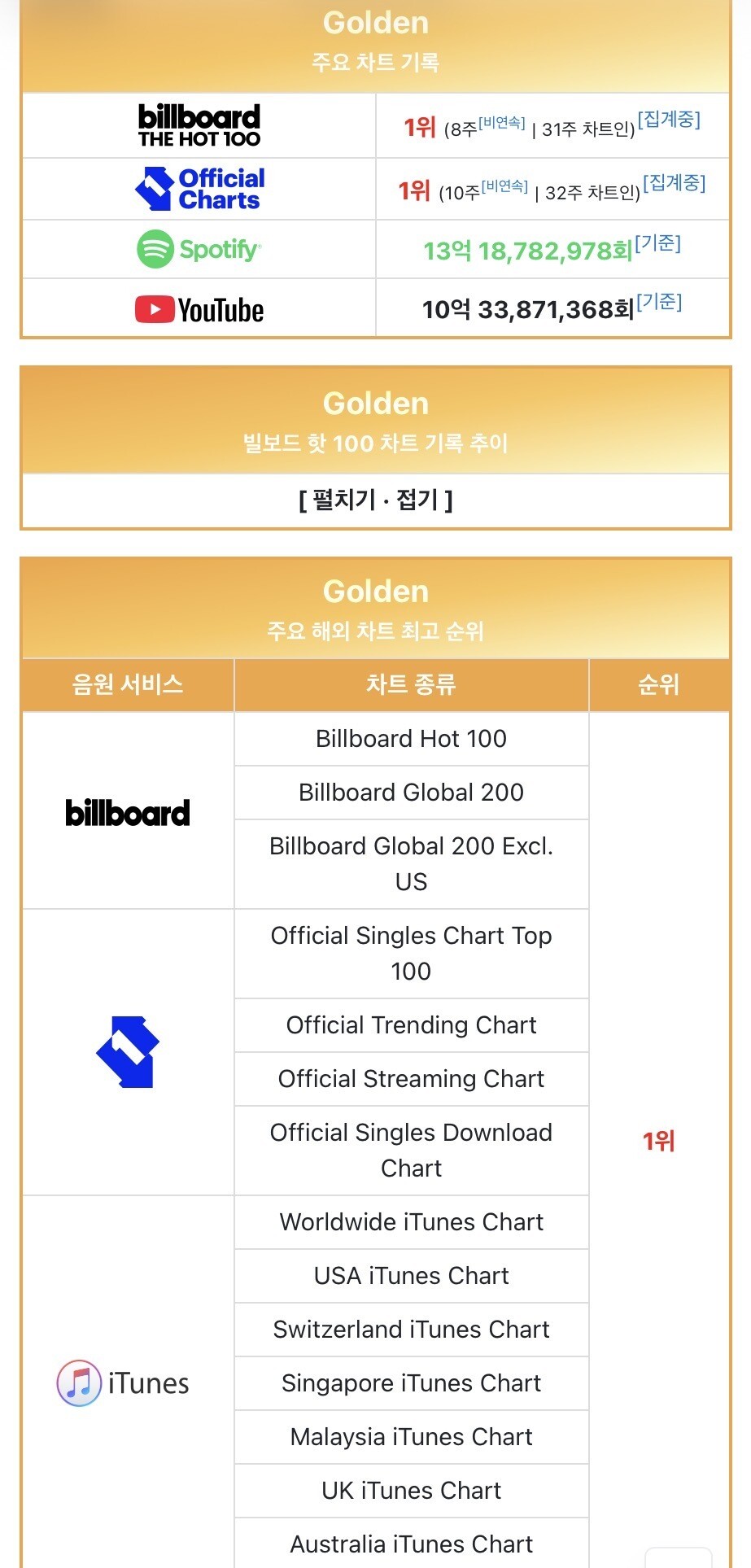Screen dimensions: 751x1568
Task: Open 집계중 footnote in Billboard Hot 100 row
Action: tap(669, 120)
